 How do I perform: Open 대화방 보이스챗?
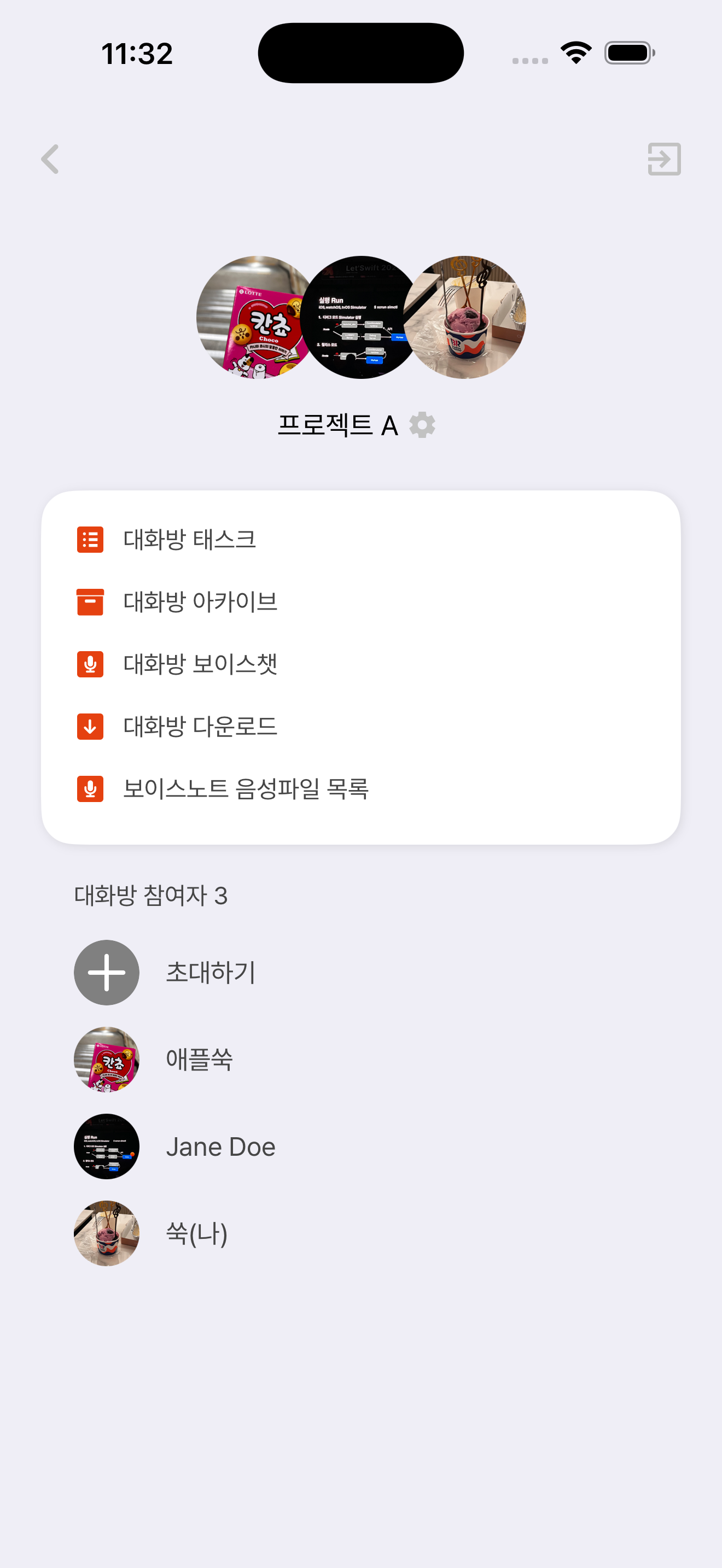tap(200, 664)
